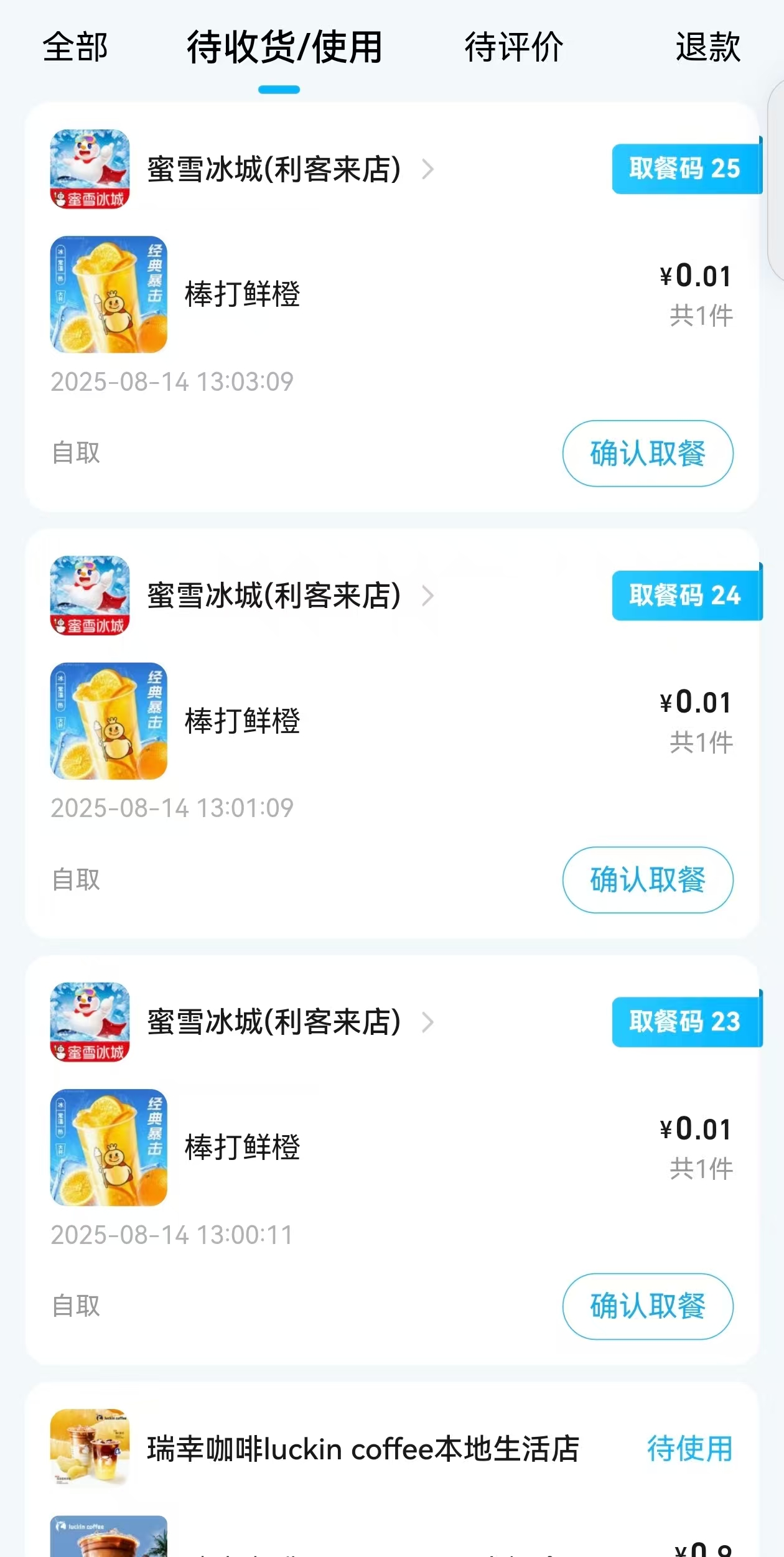Expand store details arrow on 取餐码 23 order
Image resolution: width=784 pixels, height=1557 pixels.
[x=428, y=1022]
